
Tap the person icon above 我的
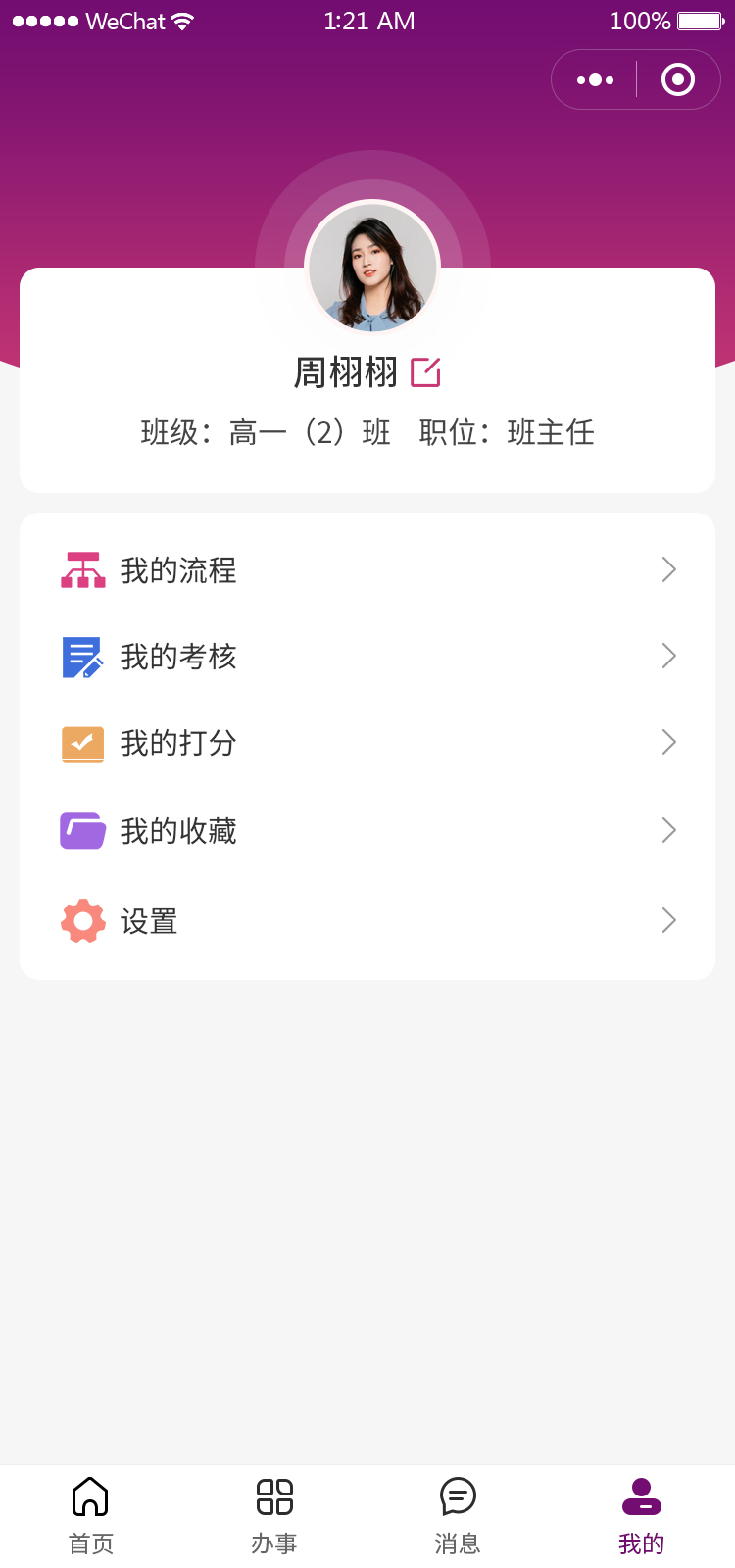[x=640, y=1496]
